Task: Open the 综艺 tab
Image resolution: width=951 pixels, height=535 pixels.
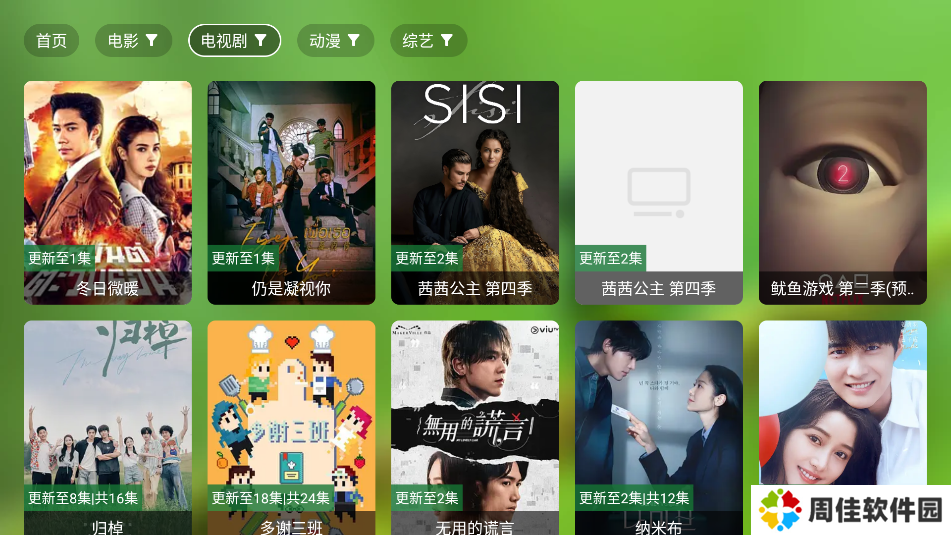Action: [428, 41]
